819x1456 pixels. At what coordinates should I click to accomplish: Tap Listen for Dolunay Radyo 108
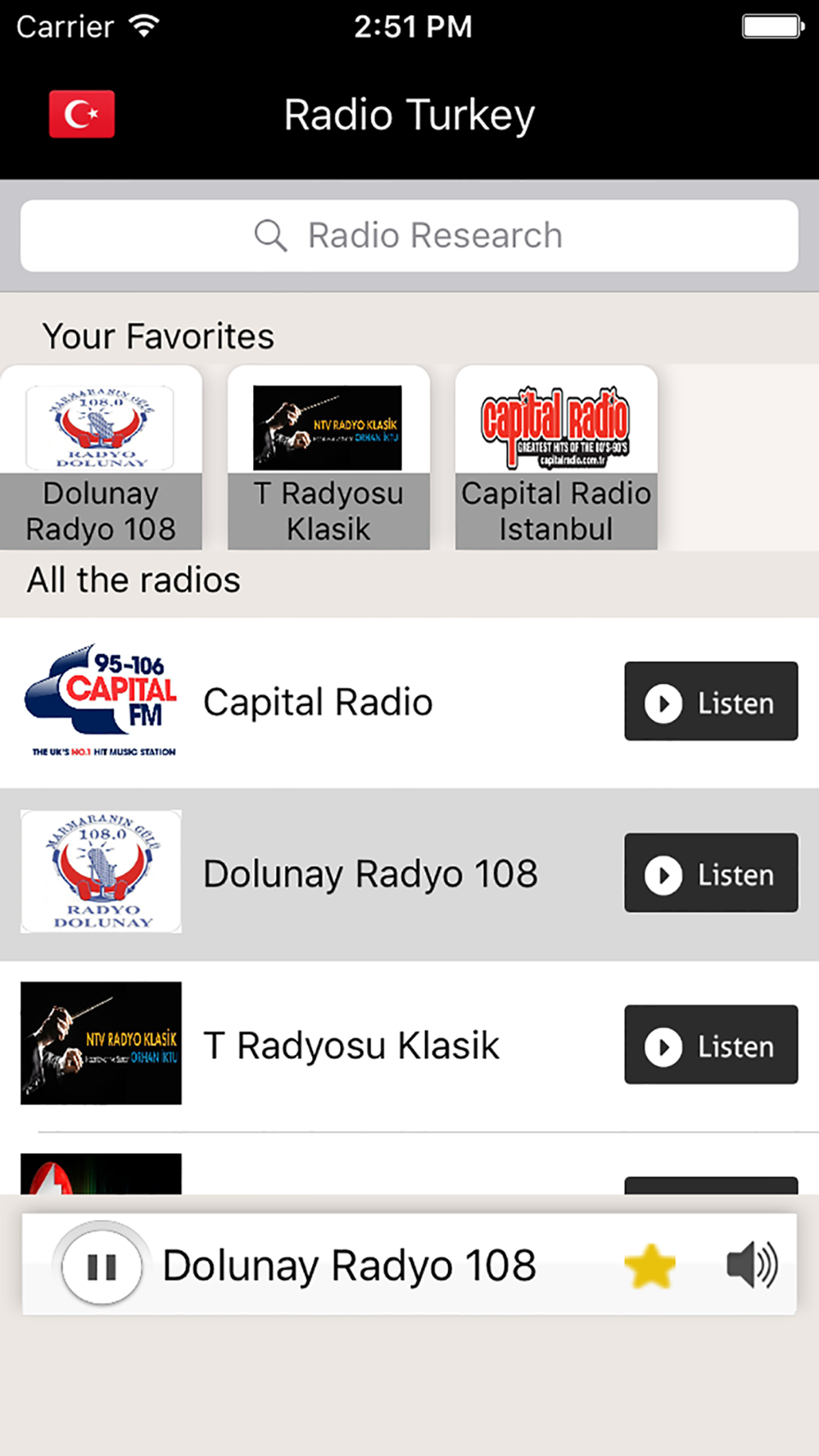click(710, 873)
